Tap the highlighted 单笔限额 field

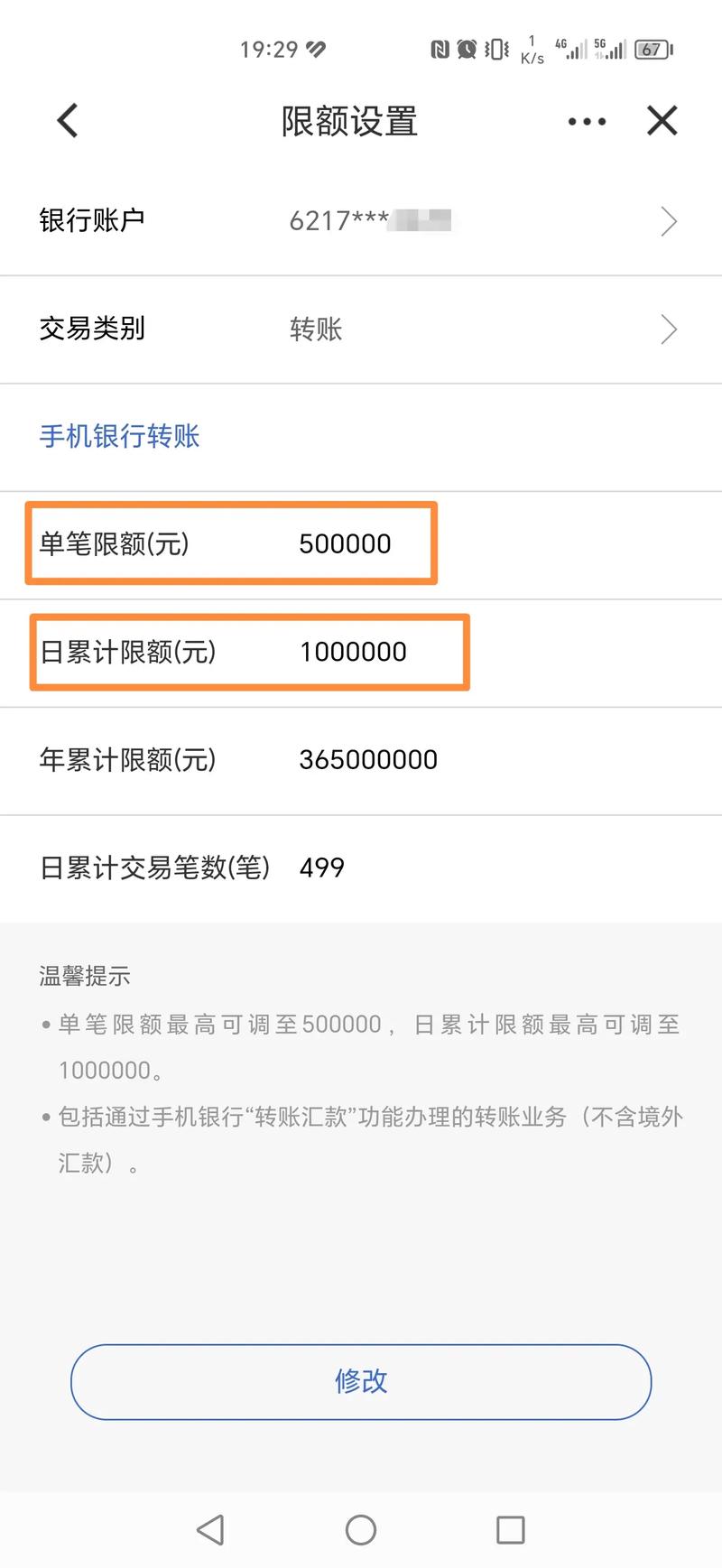point(231,543)
